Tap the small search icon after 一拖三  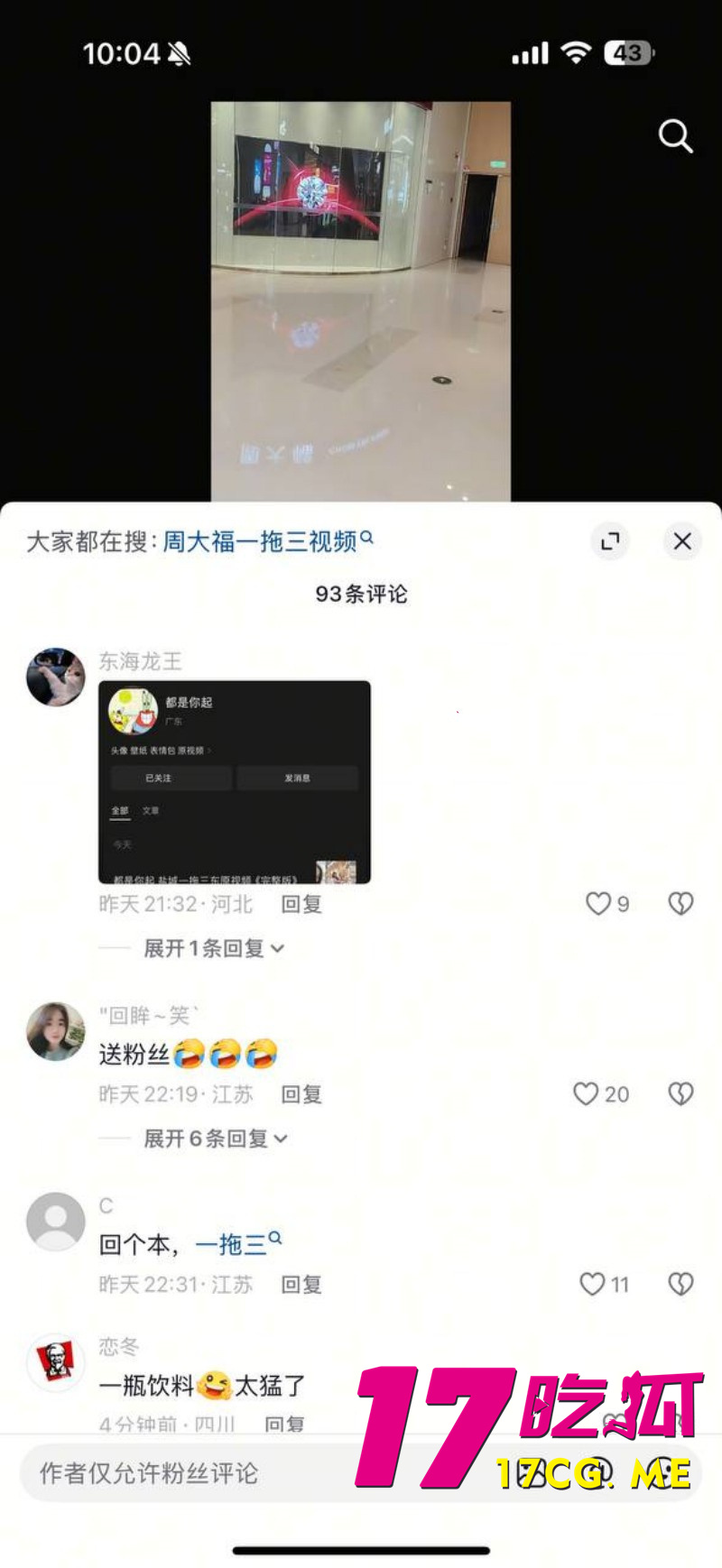pyautogui.click(x=275, y=1240)
